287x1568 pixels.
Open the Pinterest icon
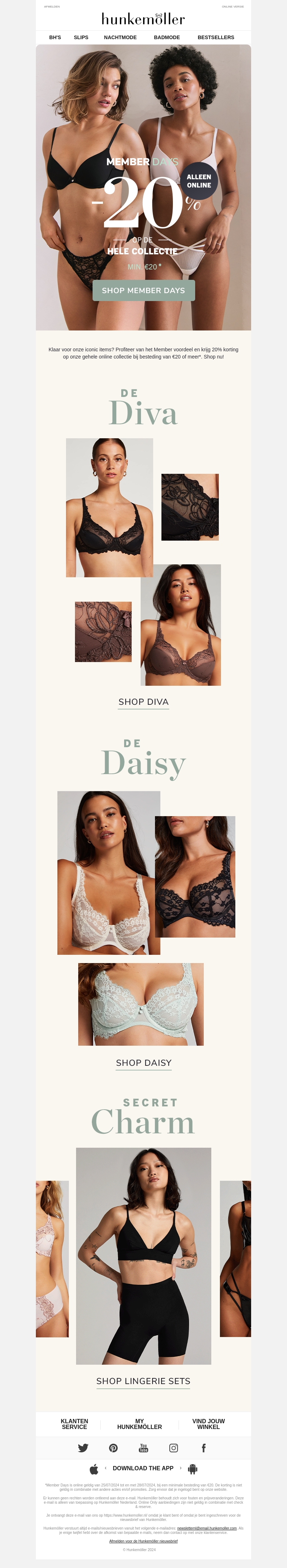click(x=113, y=1448)
